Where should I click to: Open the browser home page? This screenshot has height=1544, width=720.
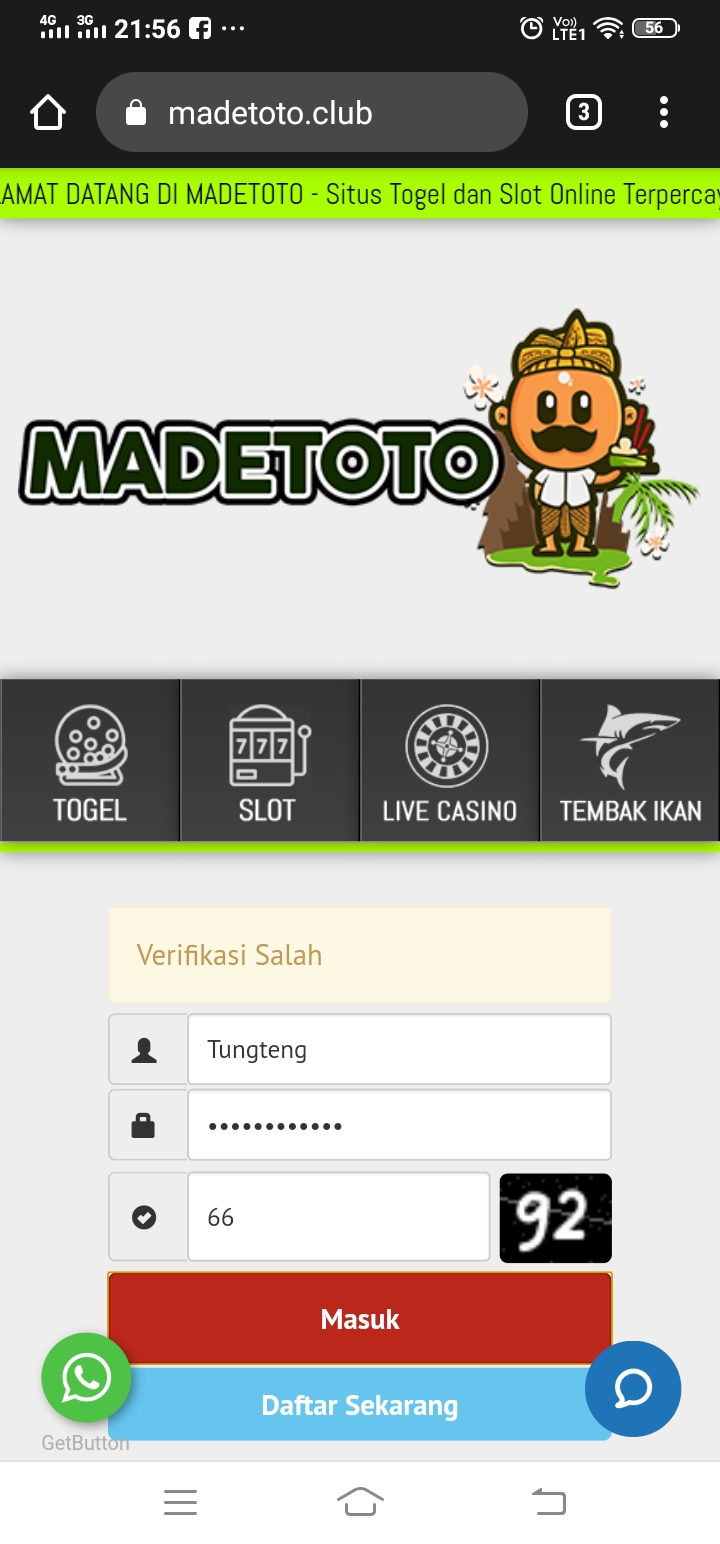(x=48, y=113)
